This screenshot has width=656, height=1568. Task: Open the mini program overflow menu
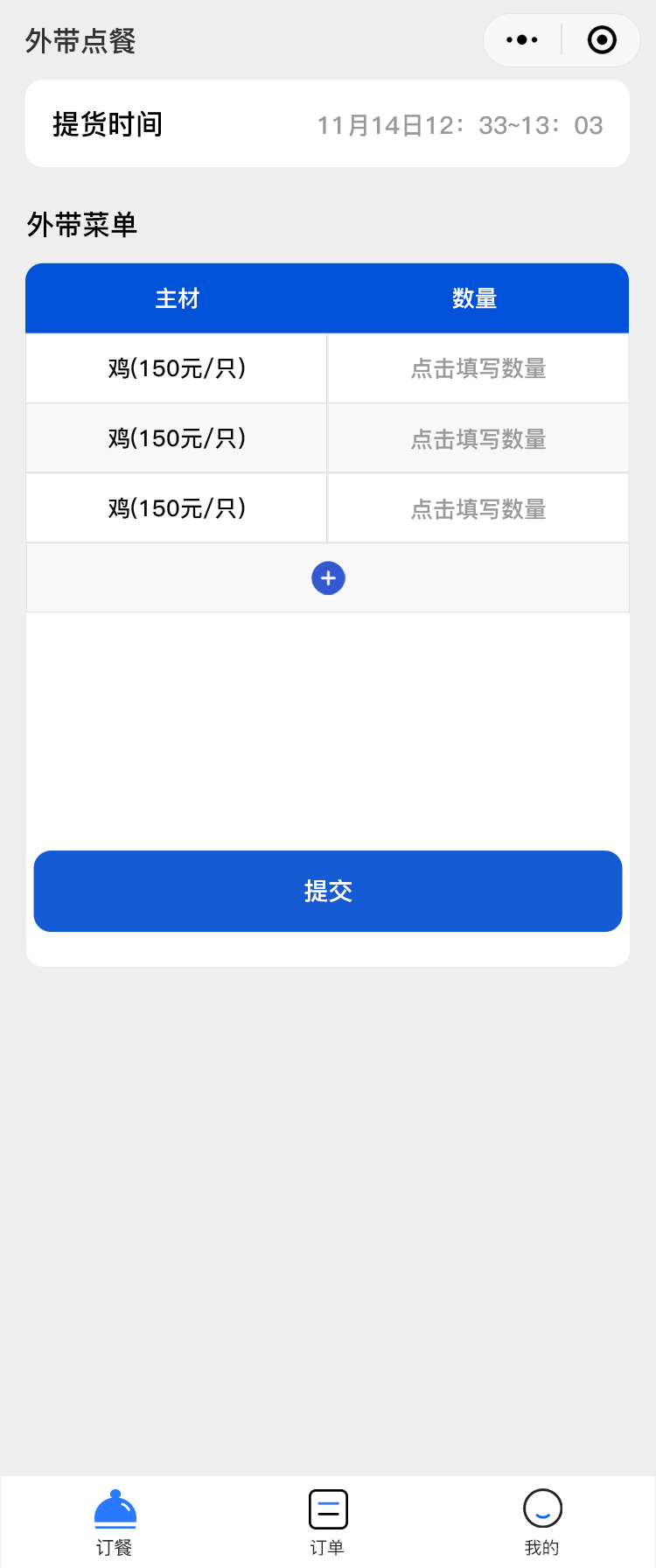(x=522, y=40)
